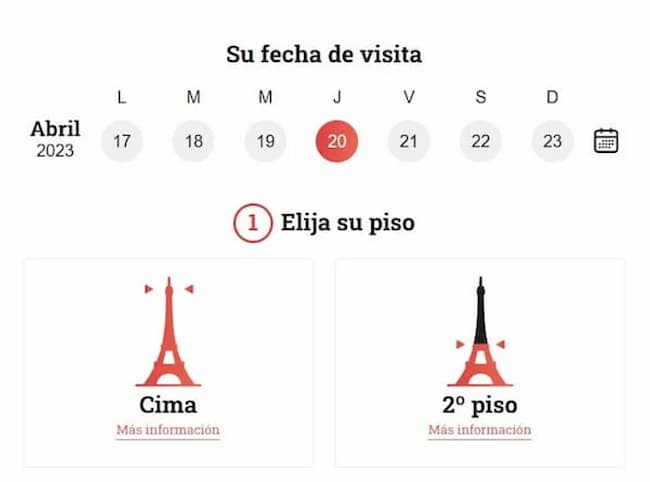This screenshot has height=482, width=650.
Task: Select April 17 as visit date
Action: coord(122,141)
